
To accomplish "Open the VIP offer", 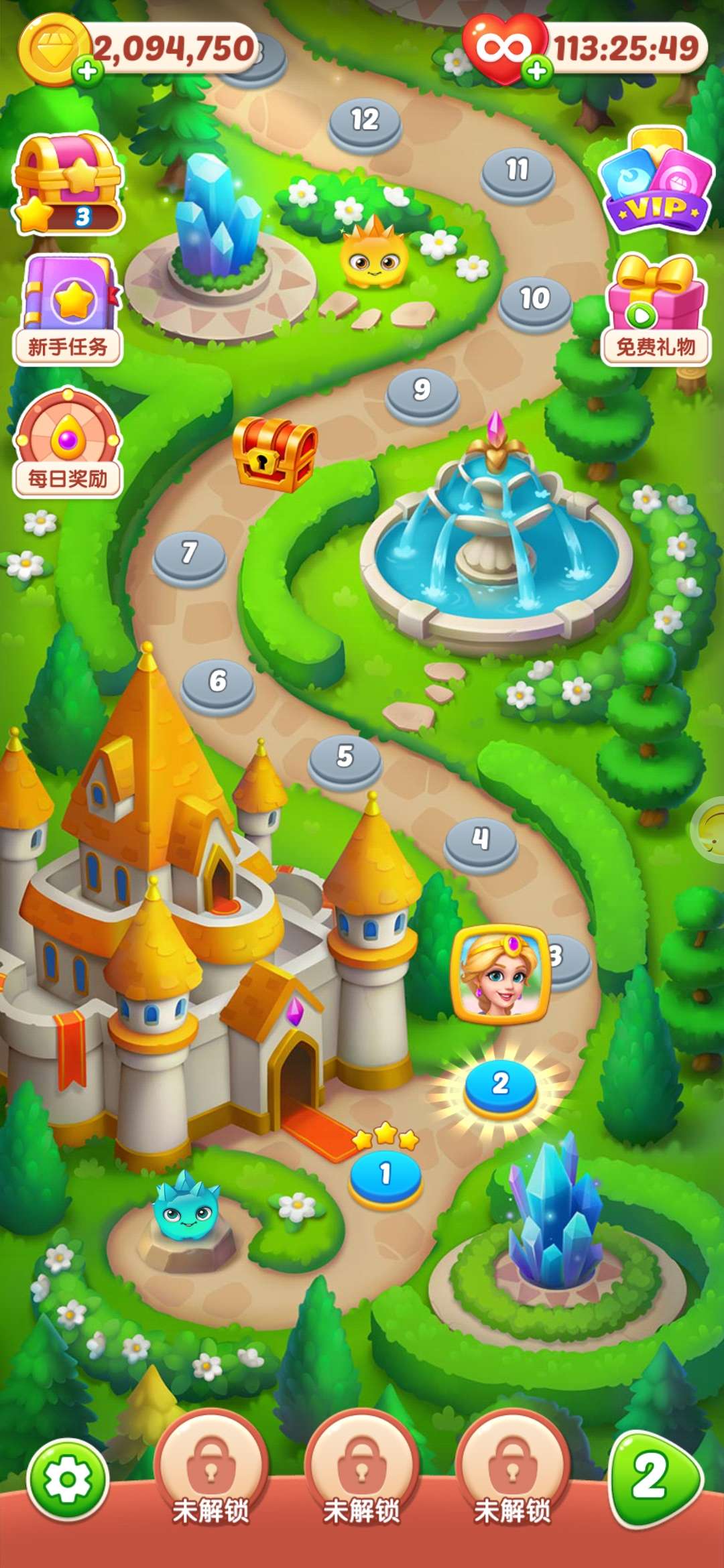I will tap(657, 182).
